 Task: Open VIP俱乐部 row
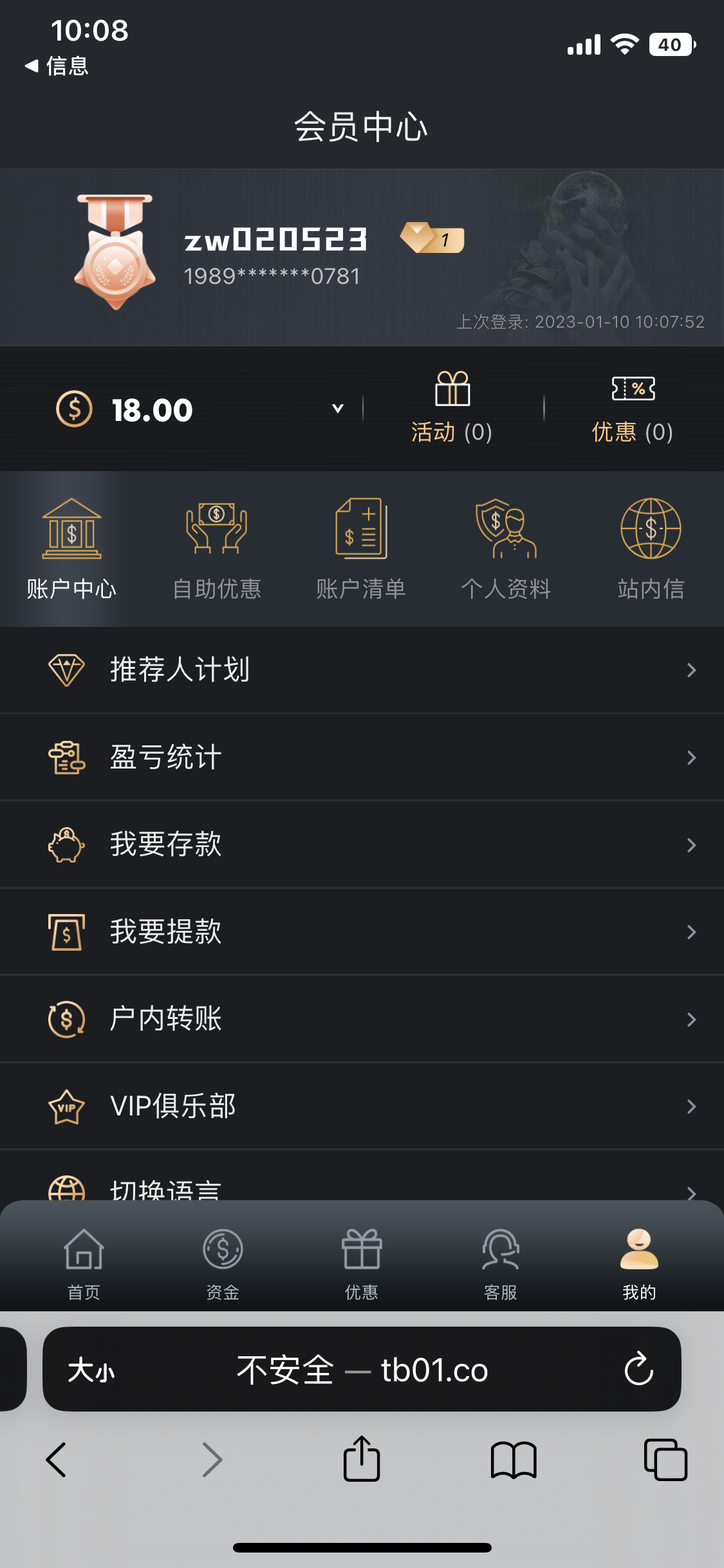tap(362, 1106)
